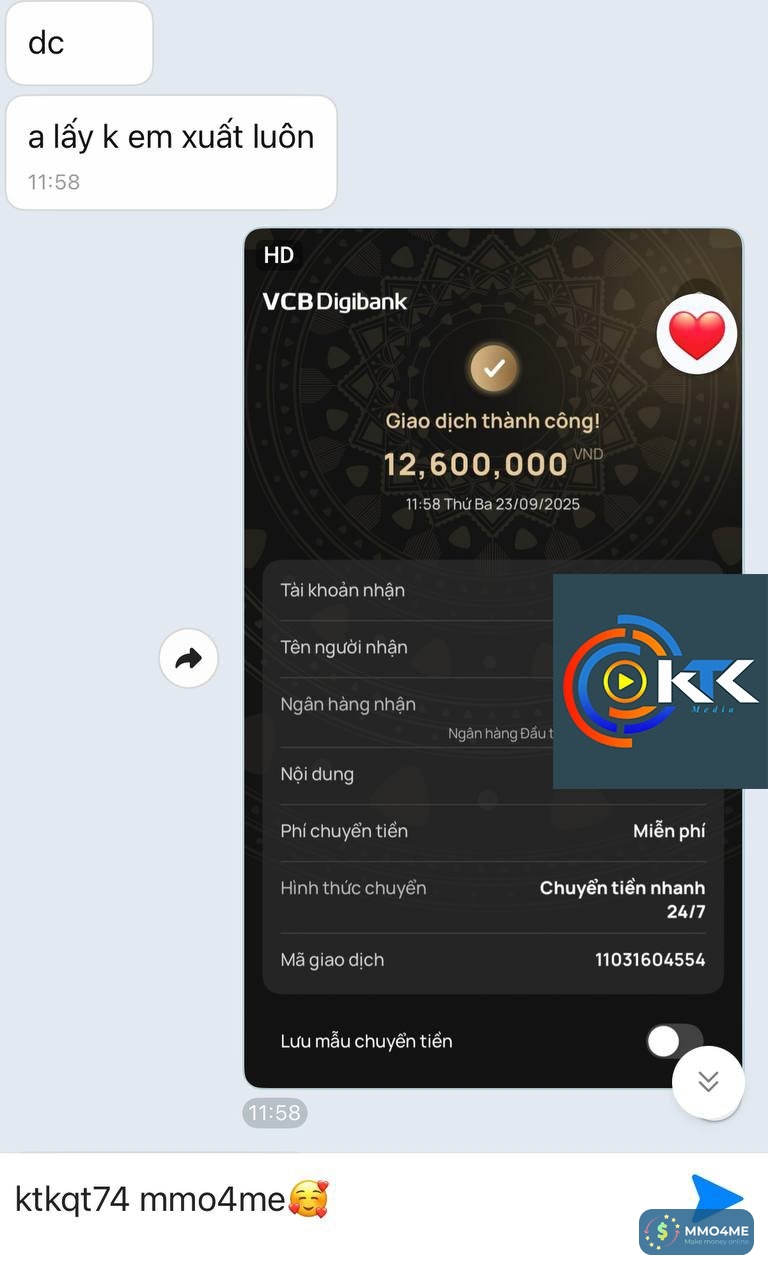Viewport: 768px width, 1280px height.
Task: Forward the bank transfer image
Action: (x=188, y=658)
